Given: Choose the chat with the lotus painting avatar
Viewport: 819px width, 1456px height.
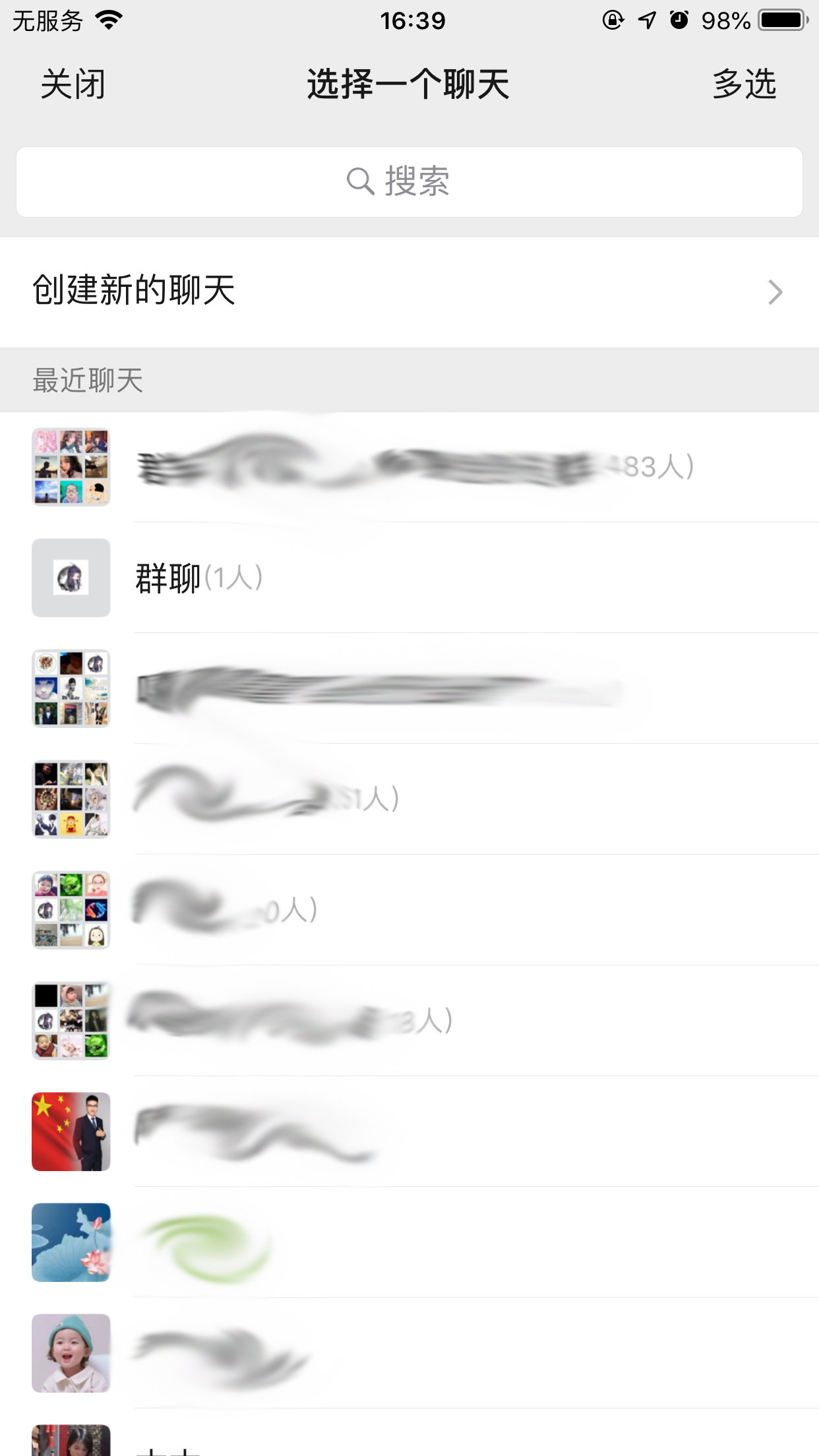Looking at the screenshot, I should coord(409,1242).
